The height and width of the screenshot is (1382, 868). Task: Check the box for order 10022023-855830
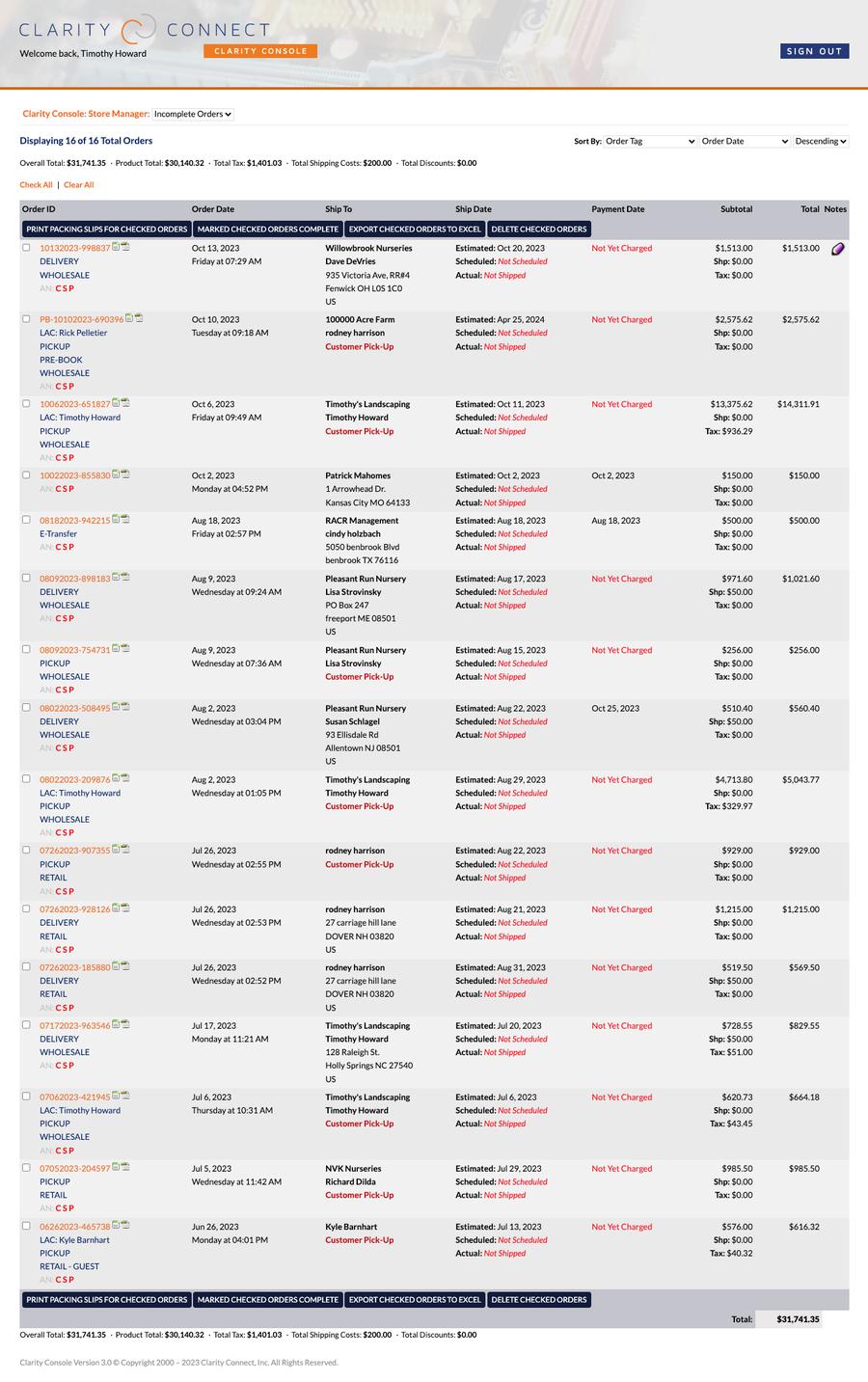26,475
